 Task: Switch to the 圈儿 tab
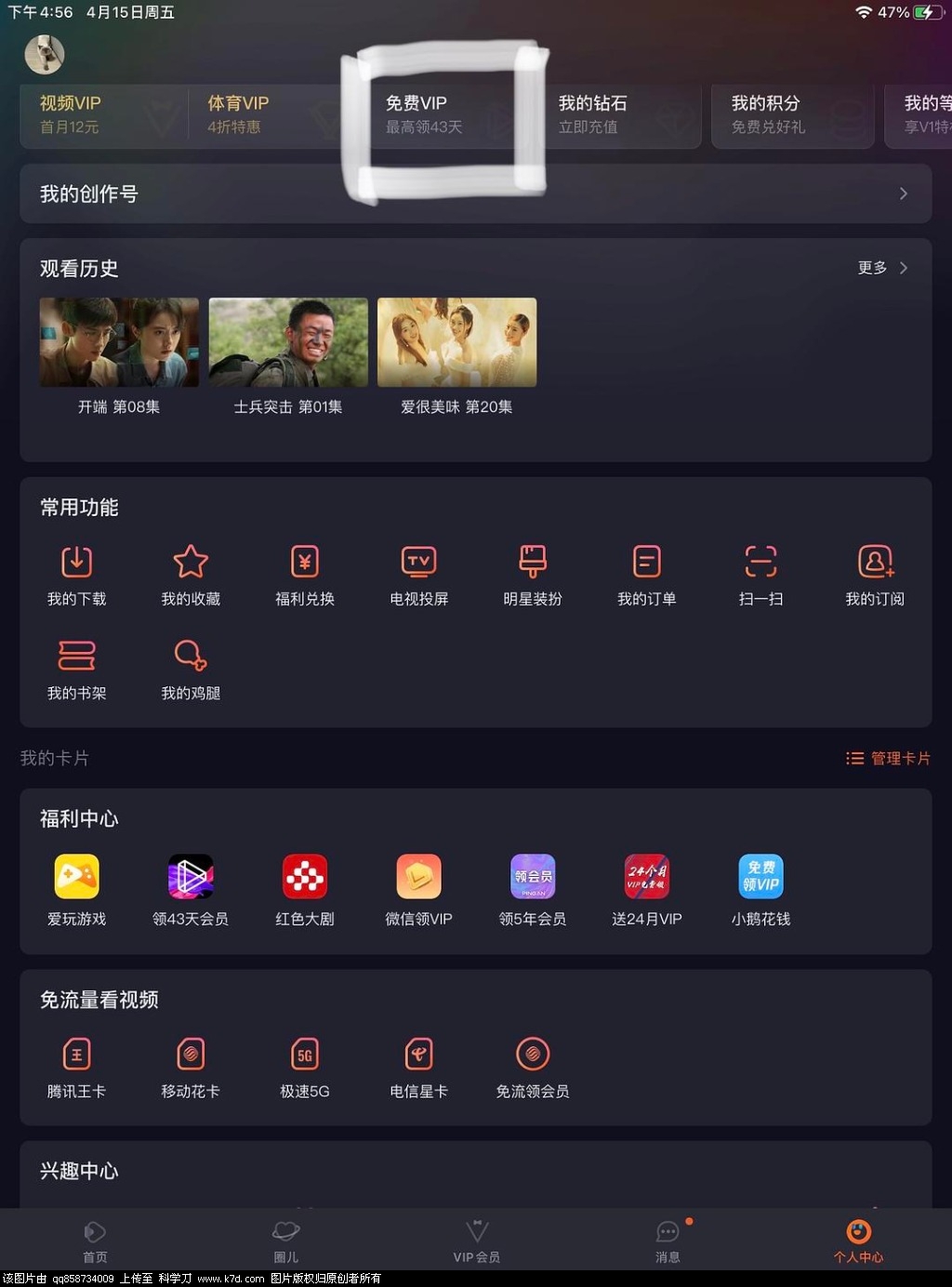click(x=285, y=1241)
